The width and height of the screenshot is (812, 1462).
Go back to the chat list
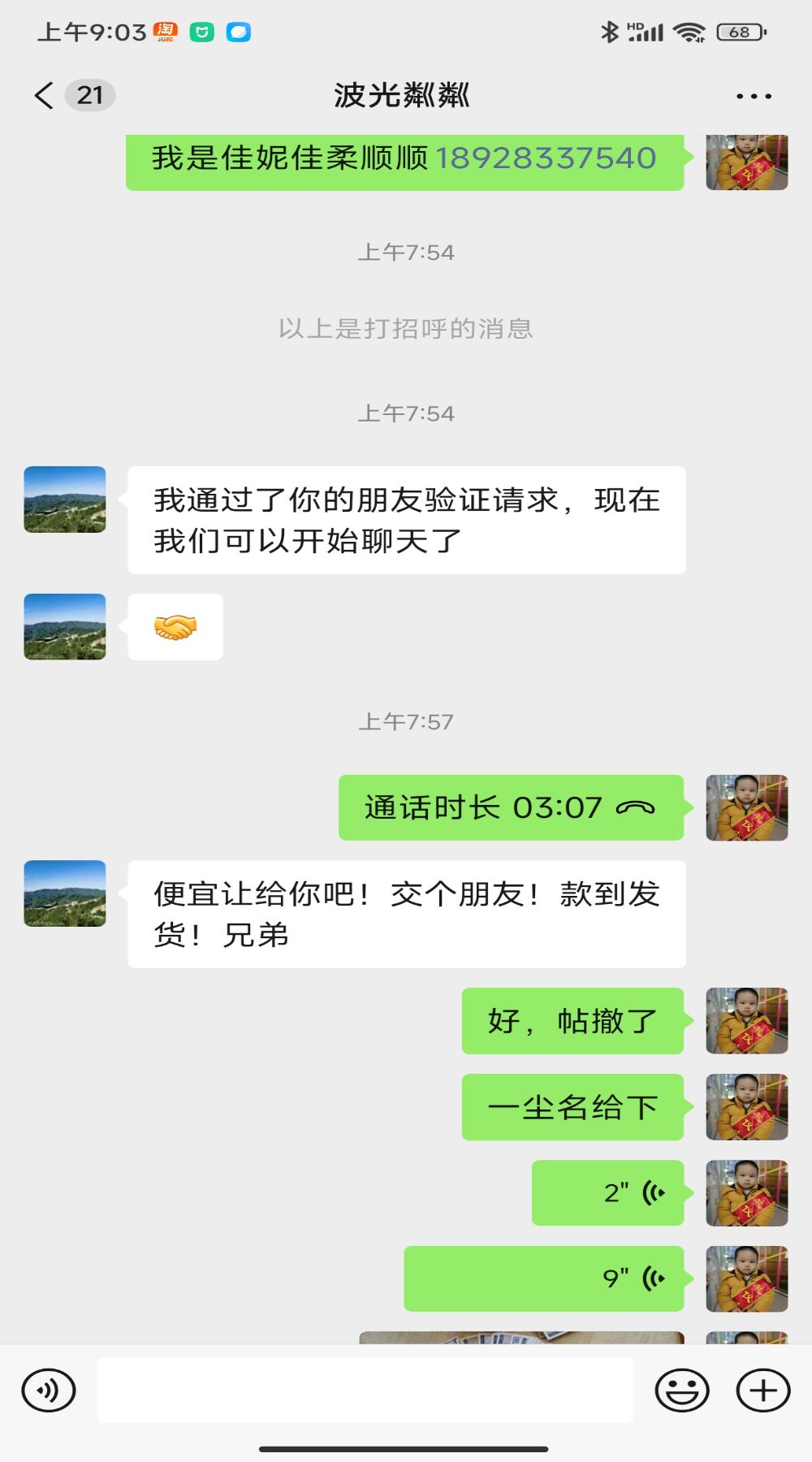pos(45,96)
